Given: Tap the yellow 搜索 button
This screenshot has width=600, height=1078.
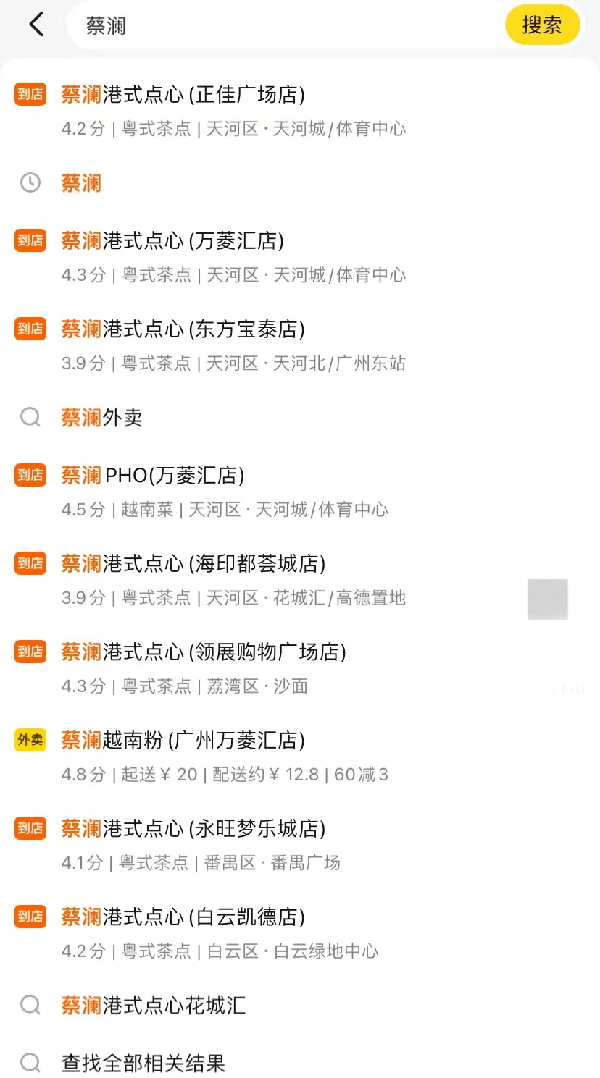Looking at the screenshot, I should pyautogui.click(x=542, y=26).
